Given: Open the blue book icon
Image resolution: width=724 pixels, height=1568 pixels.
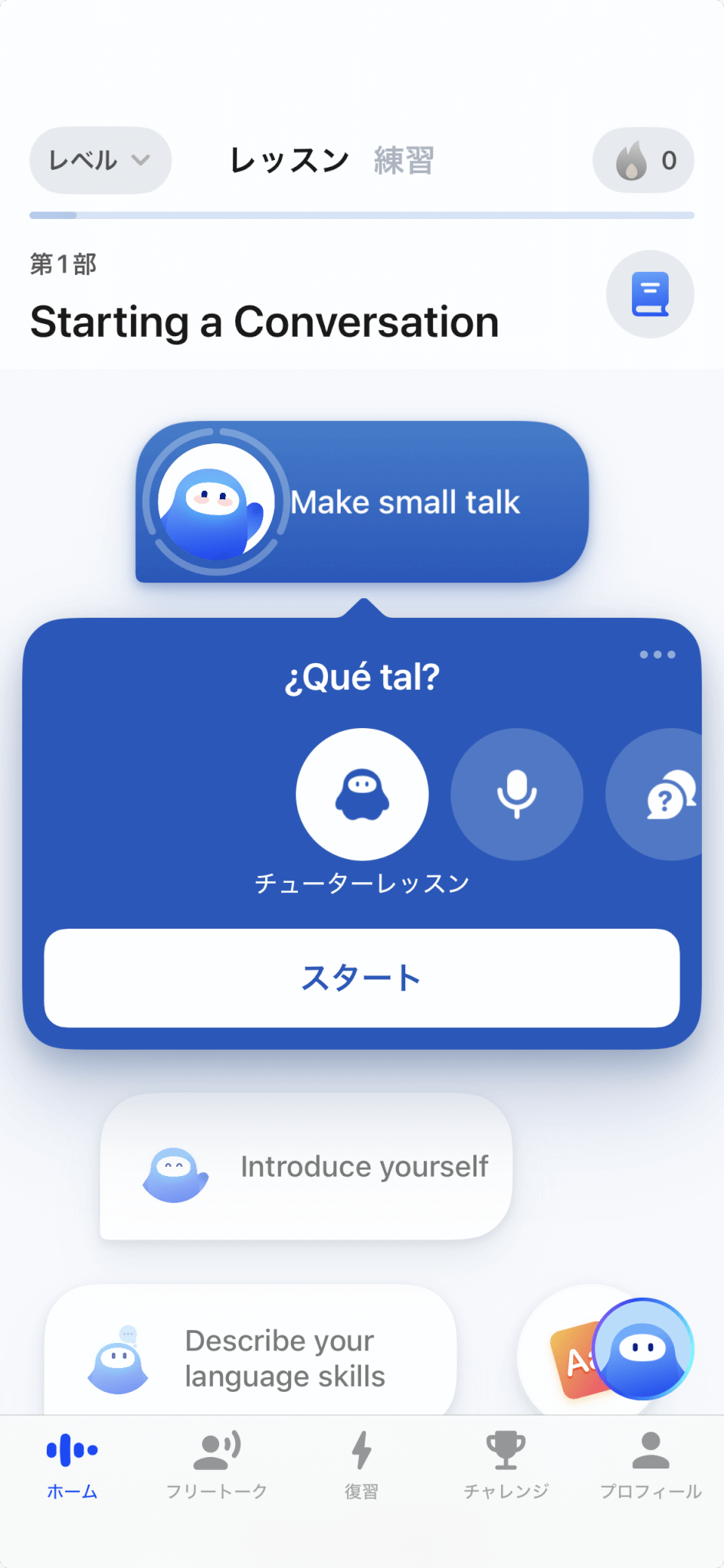Looking at the screenshot, I should (x=650, y=294).
